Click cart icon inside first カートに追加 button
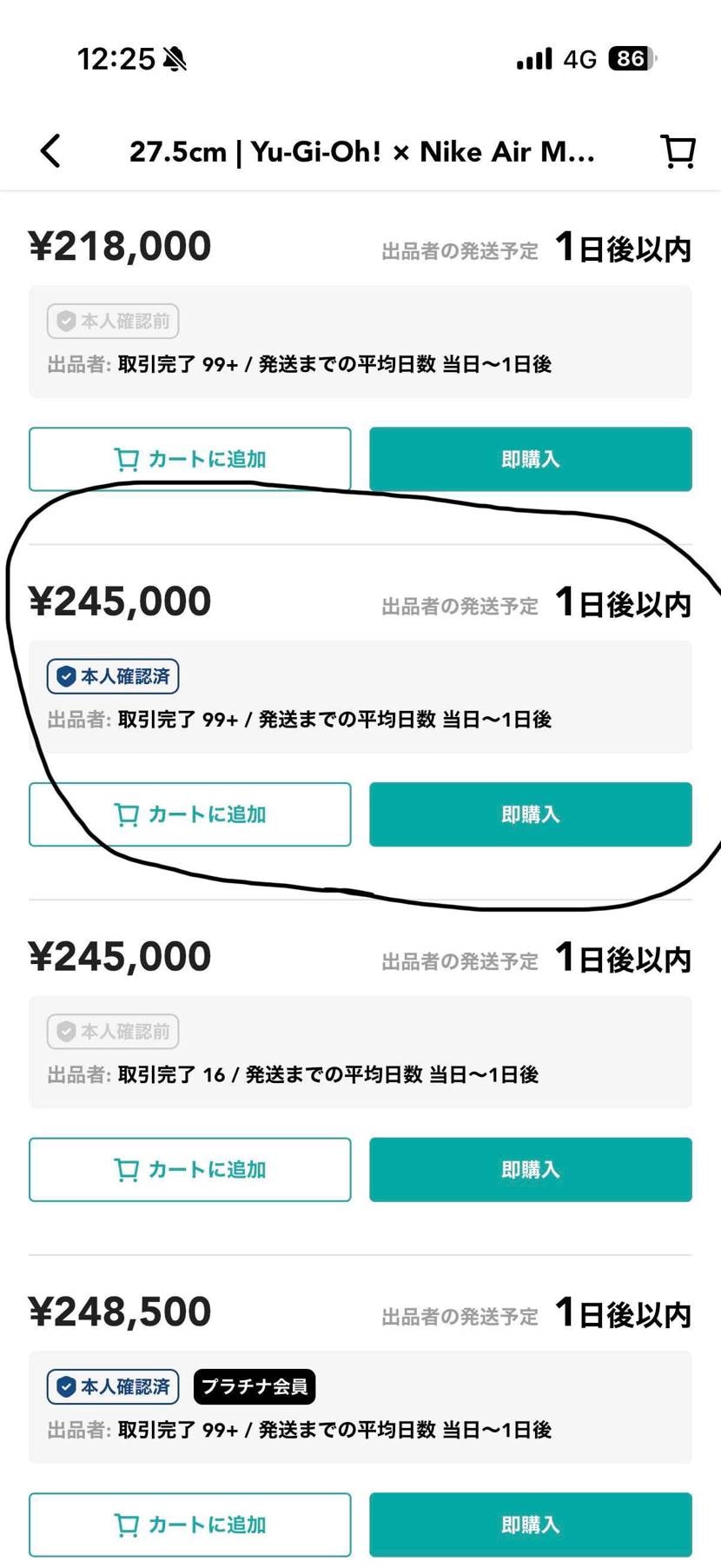721x1568 pixels. 126,459
